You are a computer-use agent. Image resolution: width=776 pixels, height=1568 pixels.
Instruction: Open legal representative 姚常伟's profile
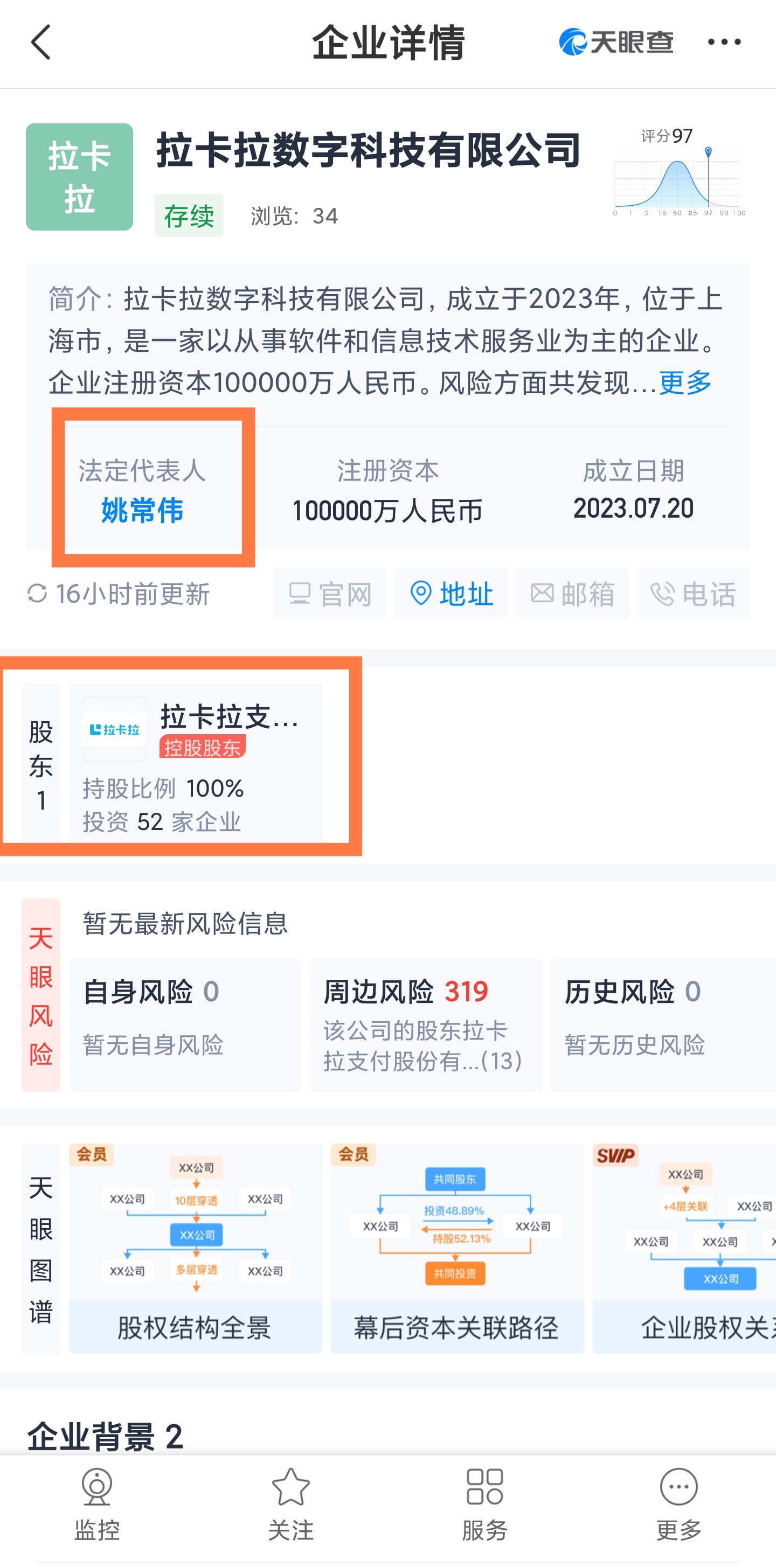click(x=142, y=510)
